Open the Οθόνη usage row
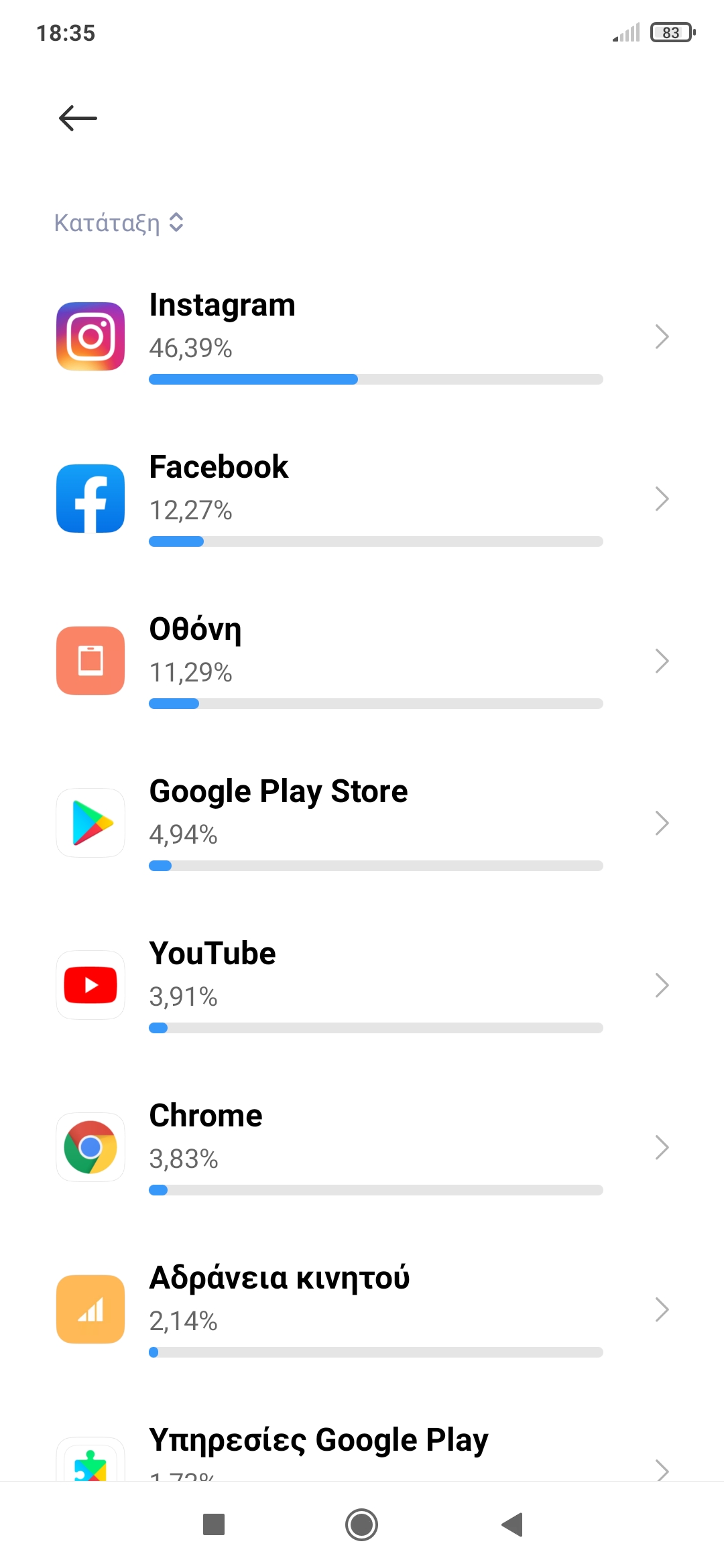Viewport: 724px width, 1568px height. 362,661
